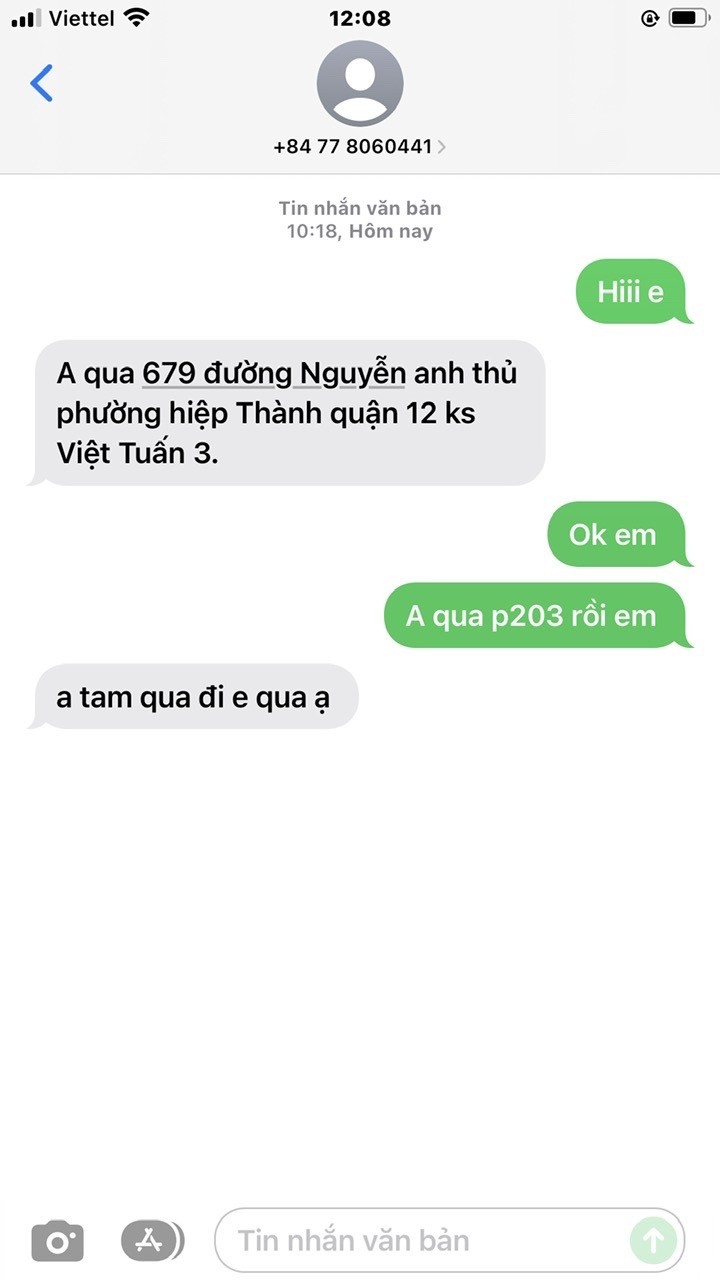Open the camera to attach a photo
Image resolution: width=720 pixels, height=1280 pixels.
(x=57, y=1241)
